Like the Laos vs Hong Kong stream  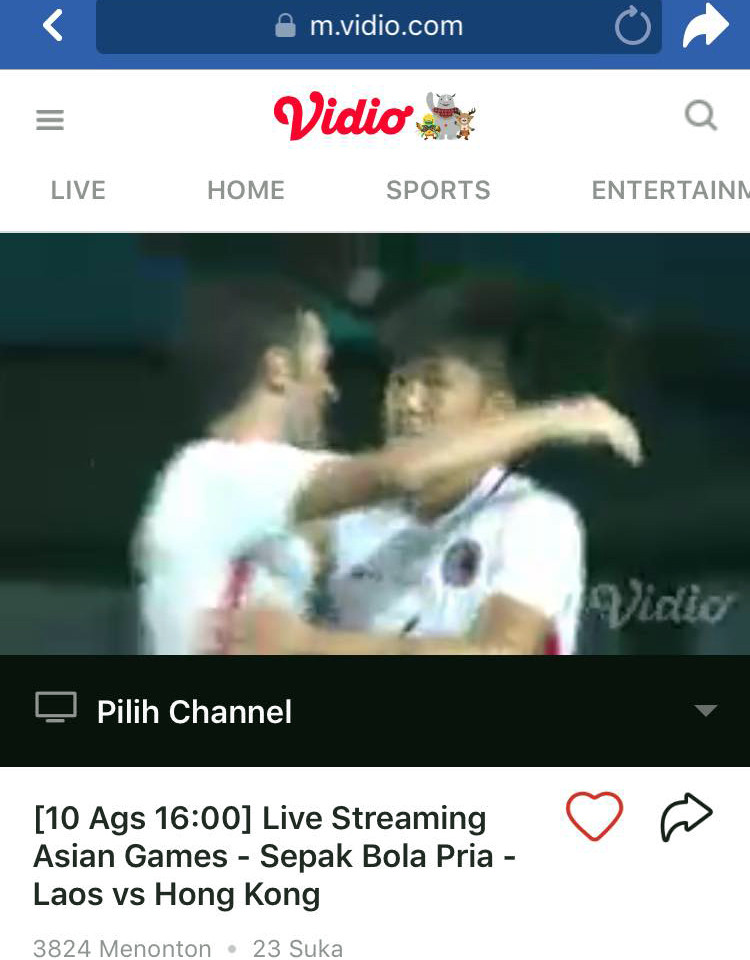[x=594, y=816]
